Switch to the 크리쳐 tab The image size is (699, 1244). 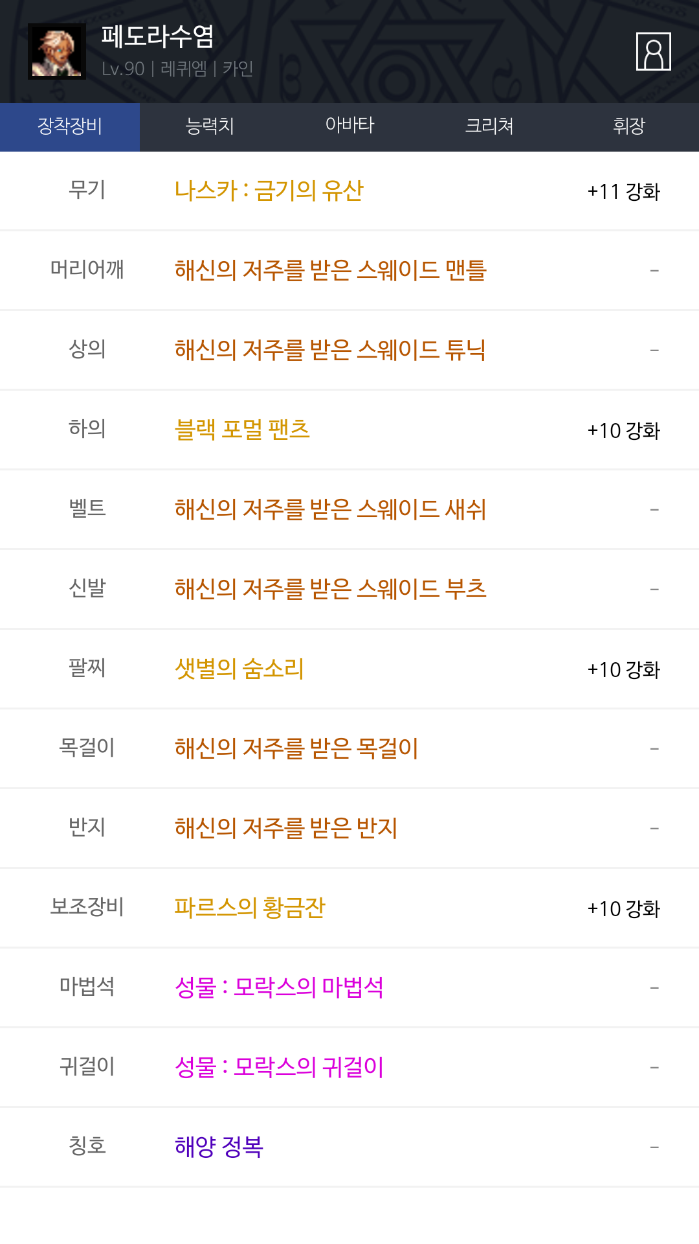coord(489,127)
